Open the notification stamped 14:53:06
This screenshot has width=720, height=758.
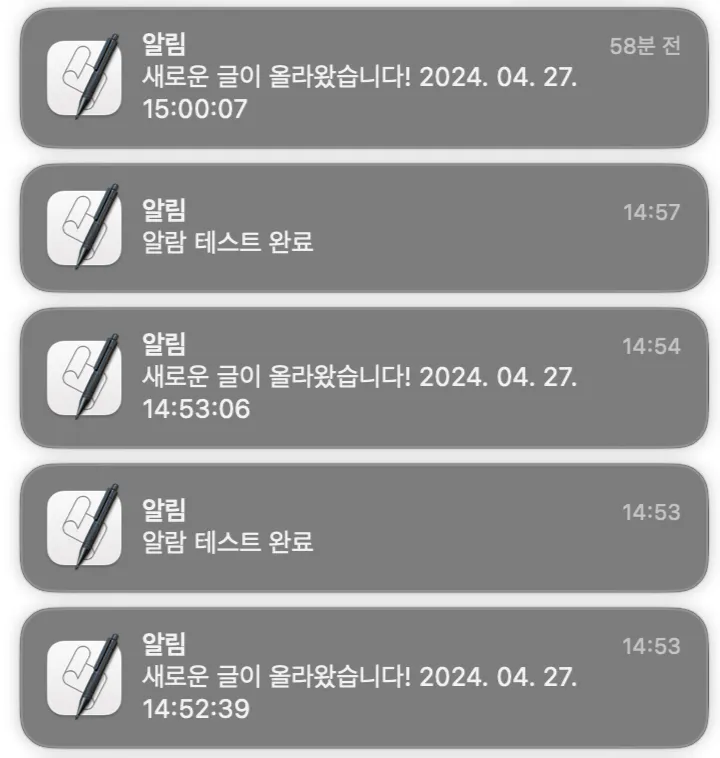coord(360,378)
